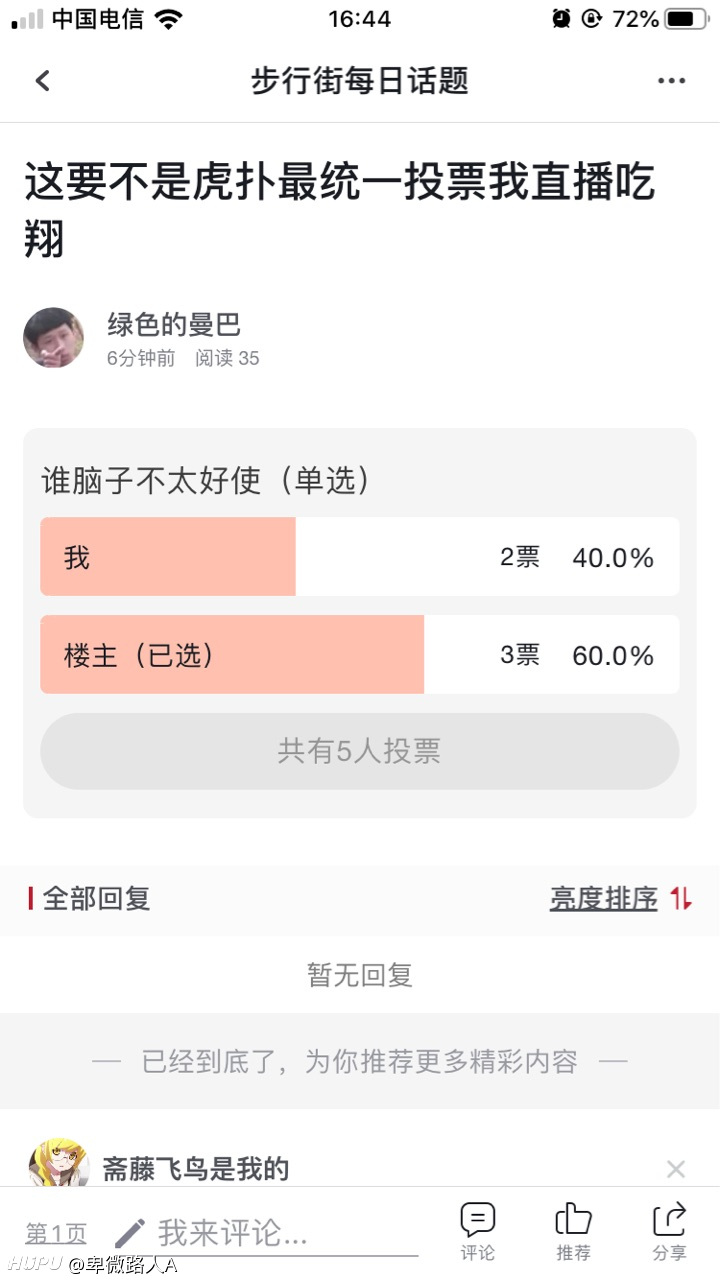
Task: Open the 第1页 page selector
Action: coord(56,1234)
